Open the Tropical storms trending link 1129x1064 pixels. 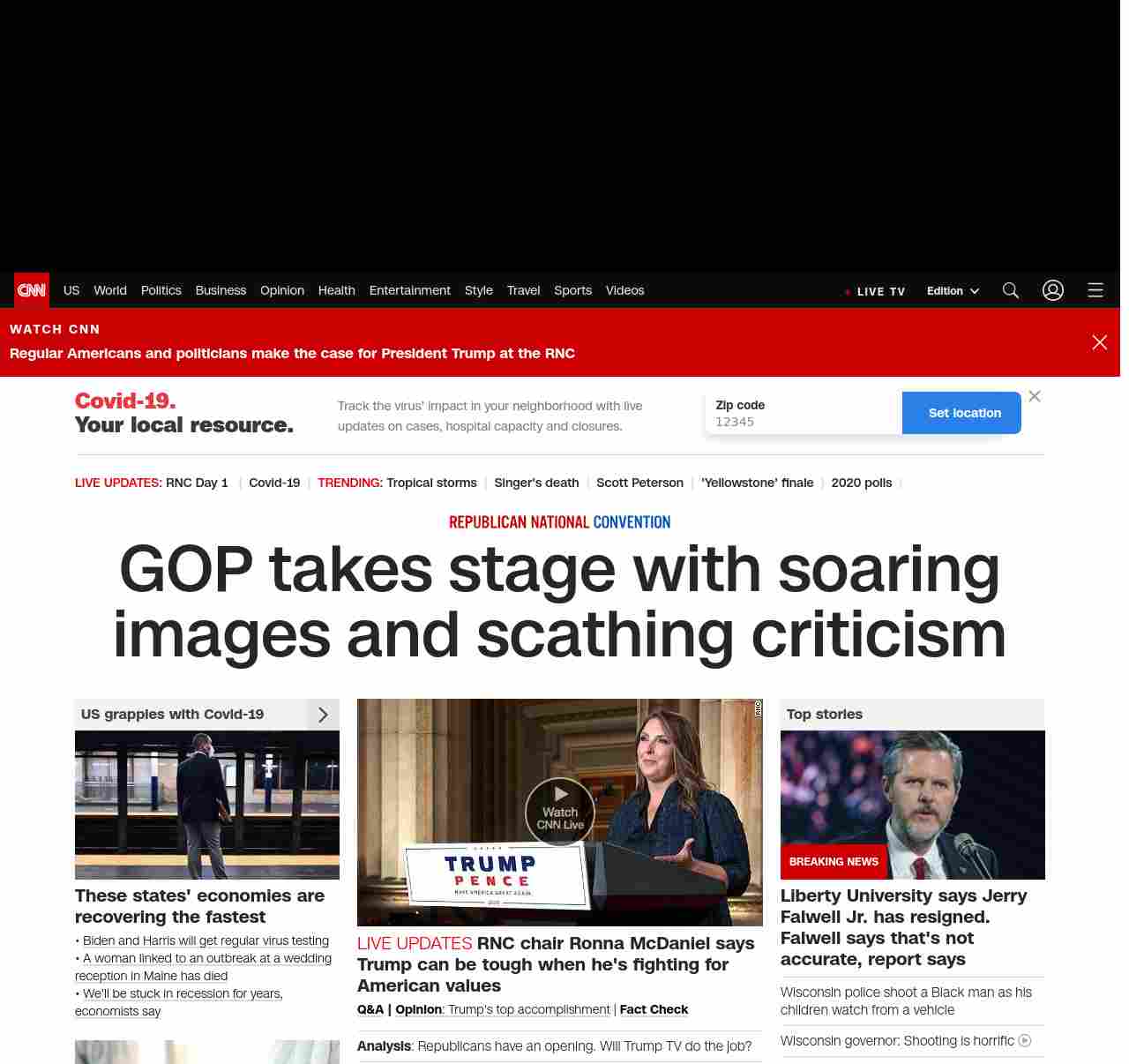pos(431,483)
